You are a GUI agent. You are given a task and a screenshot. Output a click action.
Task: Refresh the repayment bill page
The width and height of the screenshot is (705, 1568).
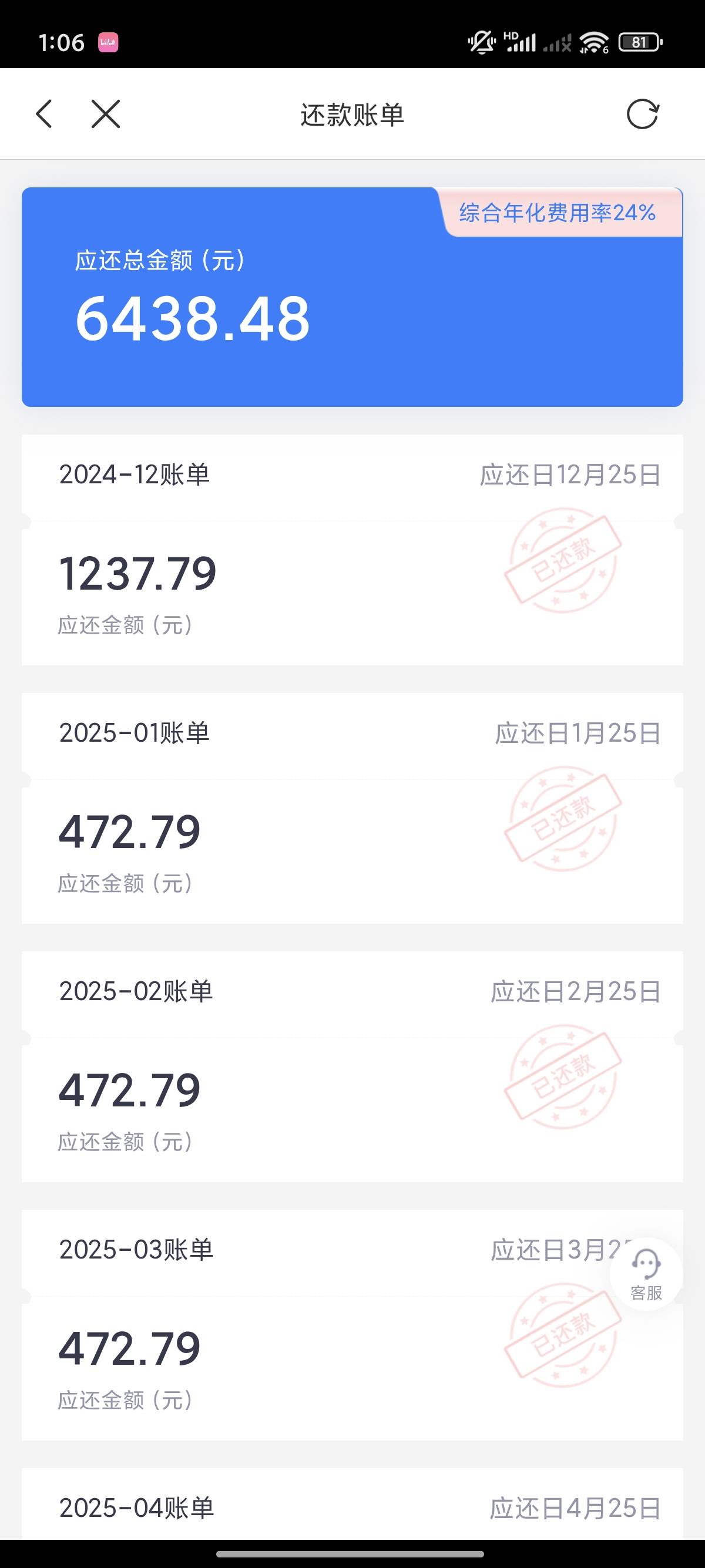pyautogui.click(x=642, y=114)
